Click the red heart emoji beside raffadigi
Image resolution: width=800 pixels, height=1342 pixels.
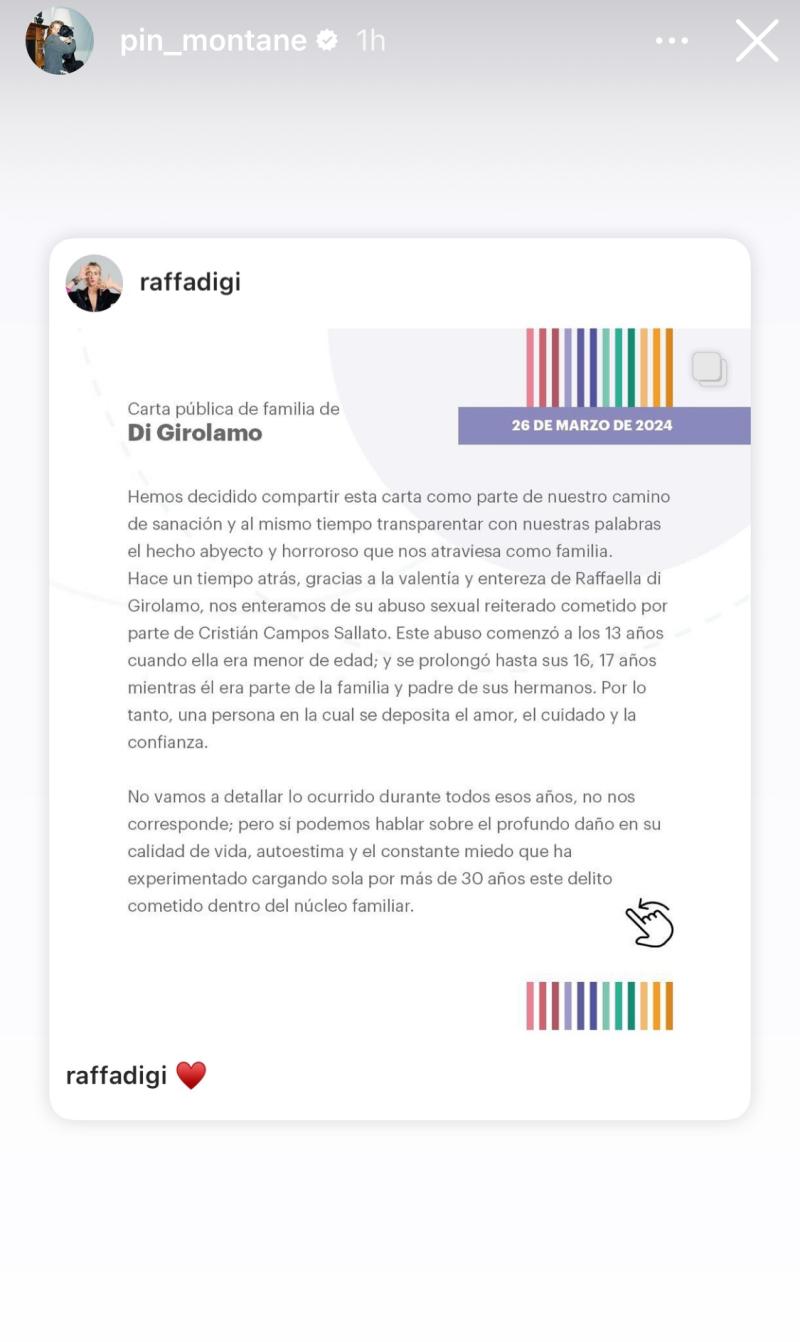[x=191, y=1074]
